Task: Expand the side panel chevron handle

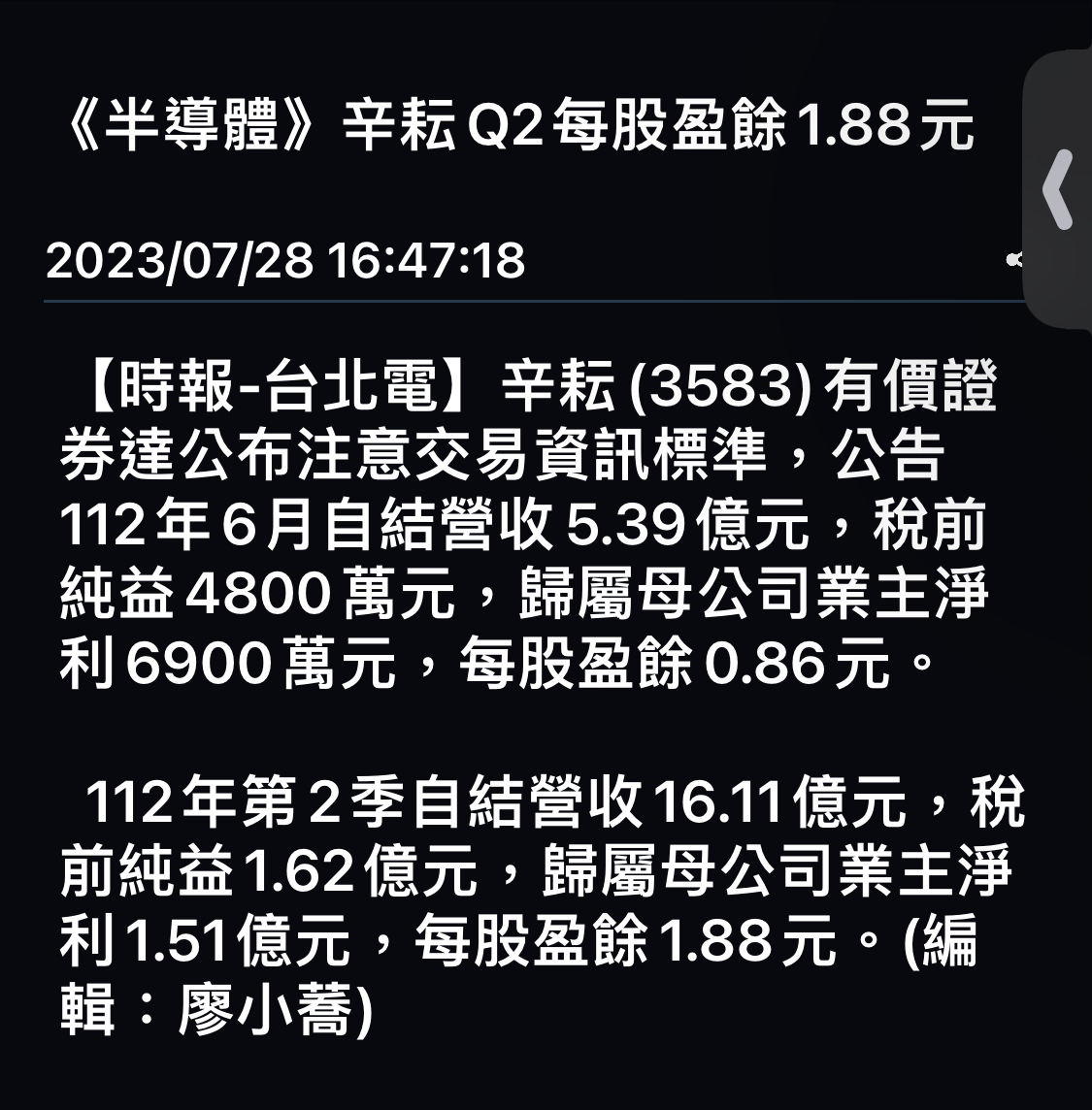Action: [x=1059, y=189]
